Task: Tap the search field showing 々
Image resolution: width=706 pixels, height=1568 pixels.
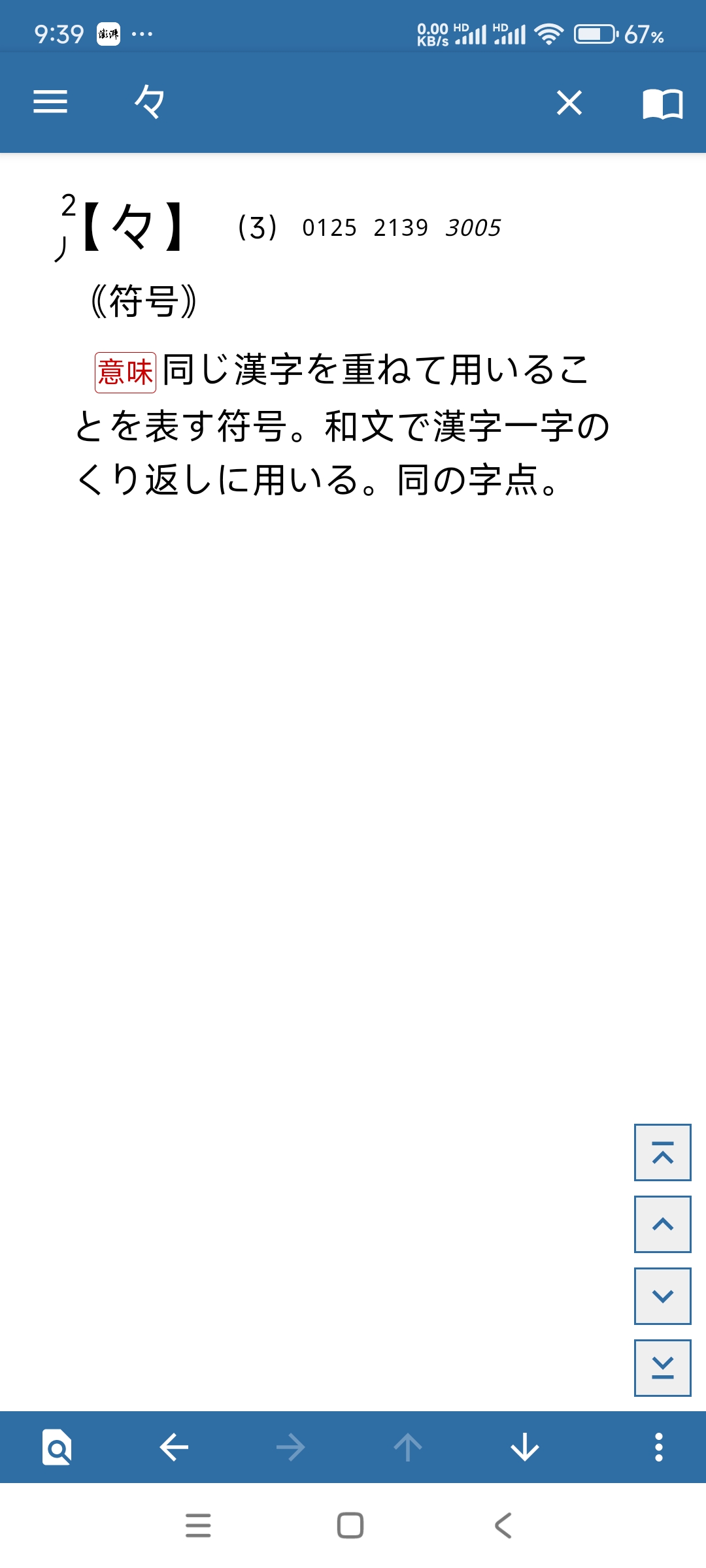Action: (x=327, y=103)
